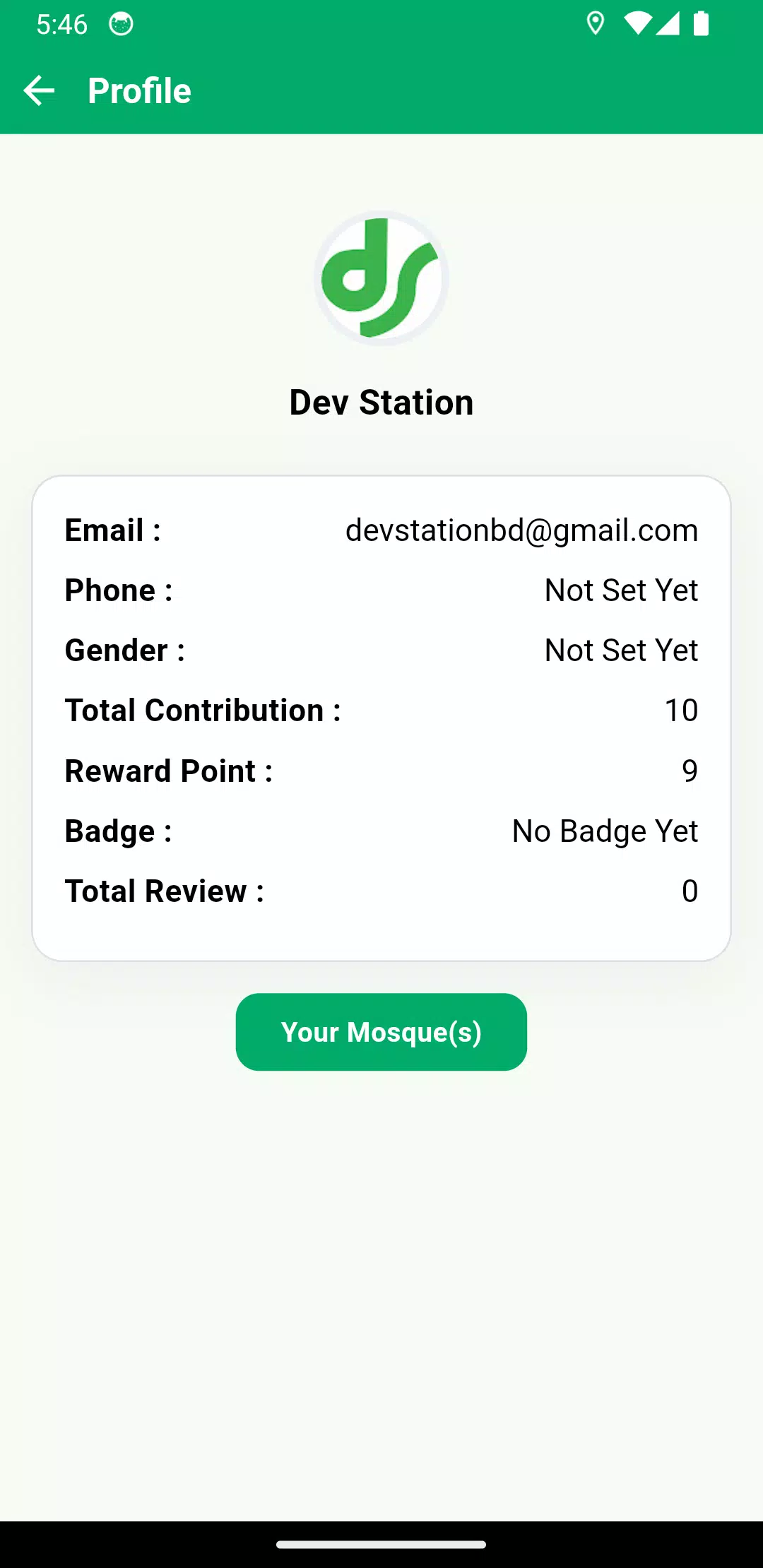Go back using the header arrow
The image size is (763, 1568).
(39, 91)
